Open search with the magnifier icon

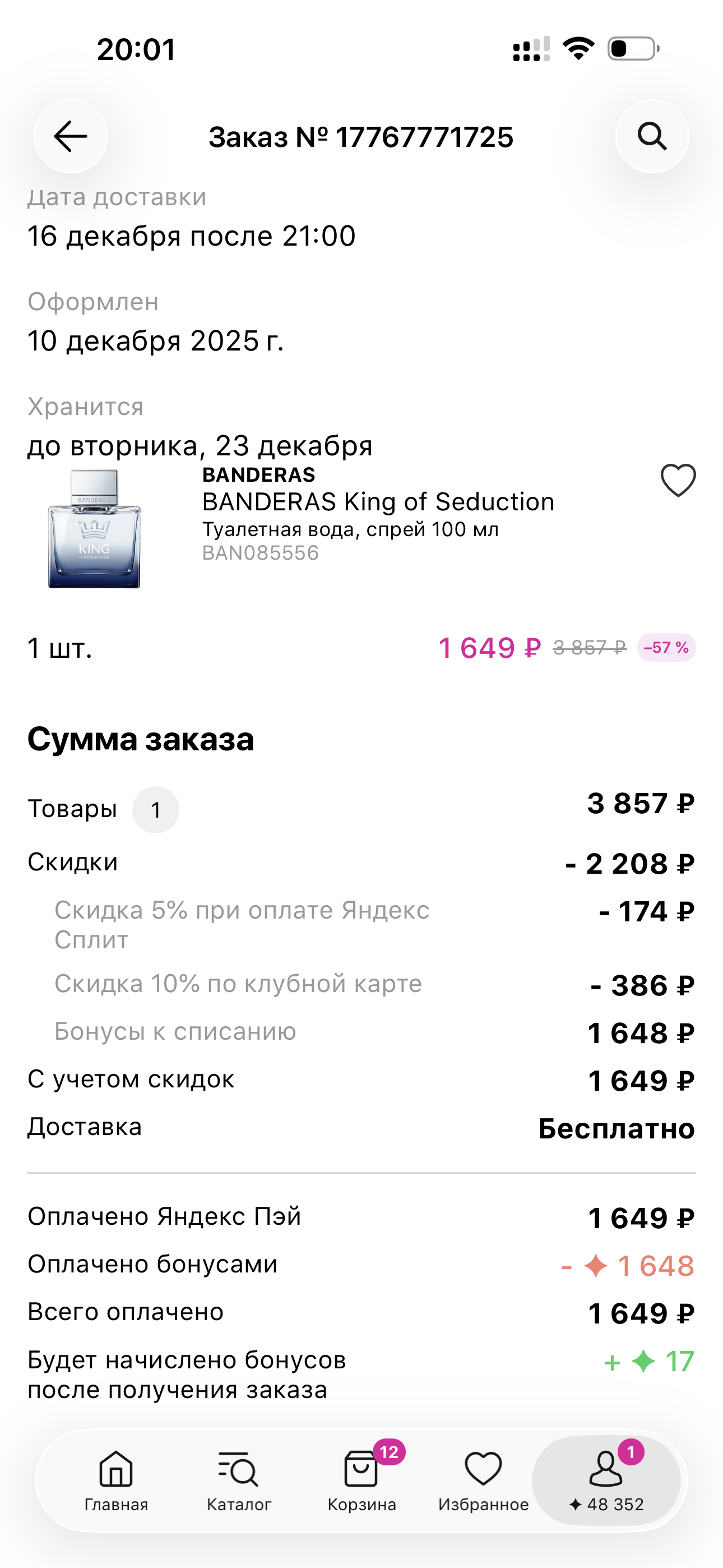[652, 136]
